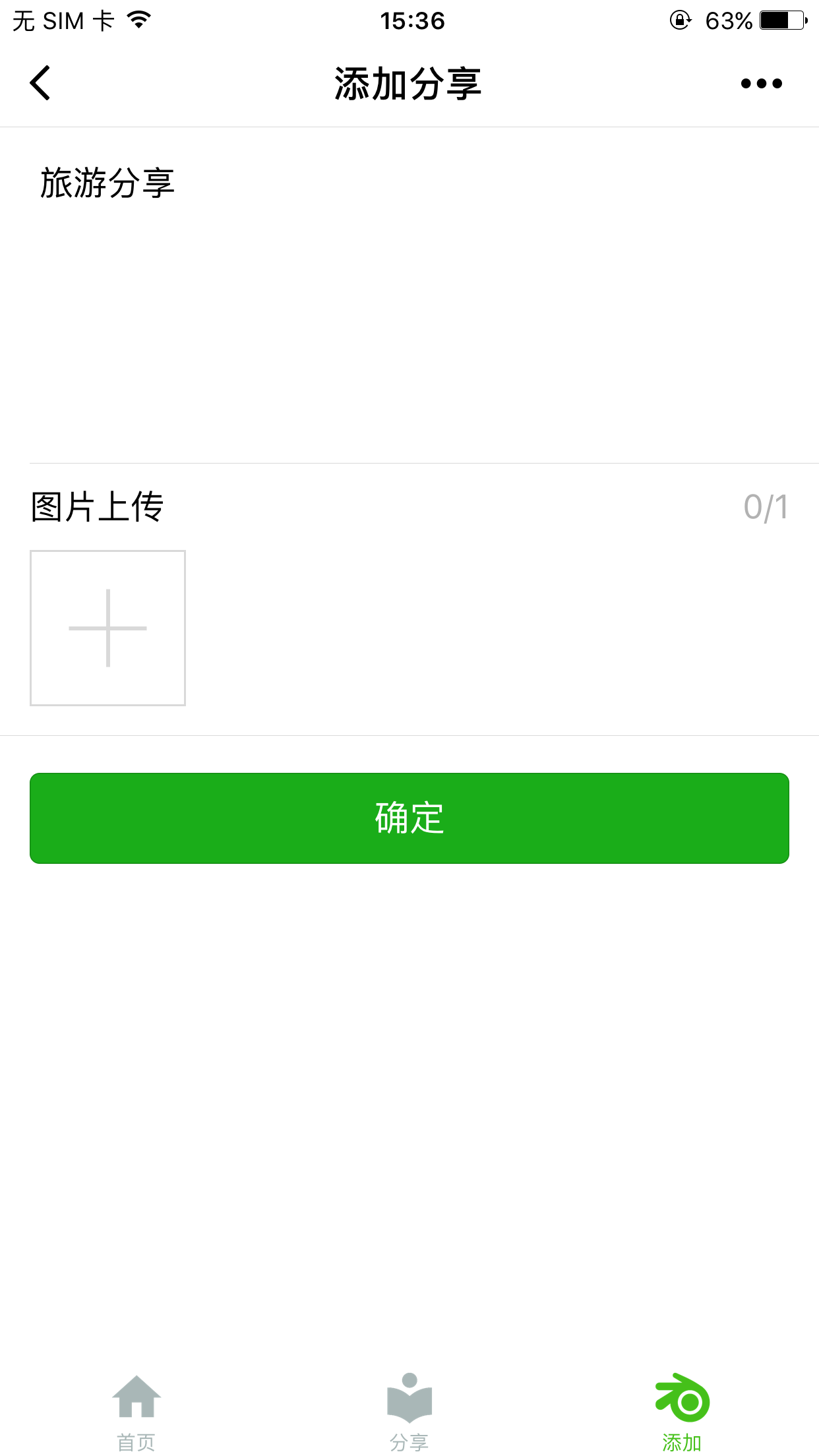Switch to the 首页 tab

click(x=136, y=1411)
